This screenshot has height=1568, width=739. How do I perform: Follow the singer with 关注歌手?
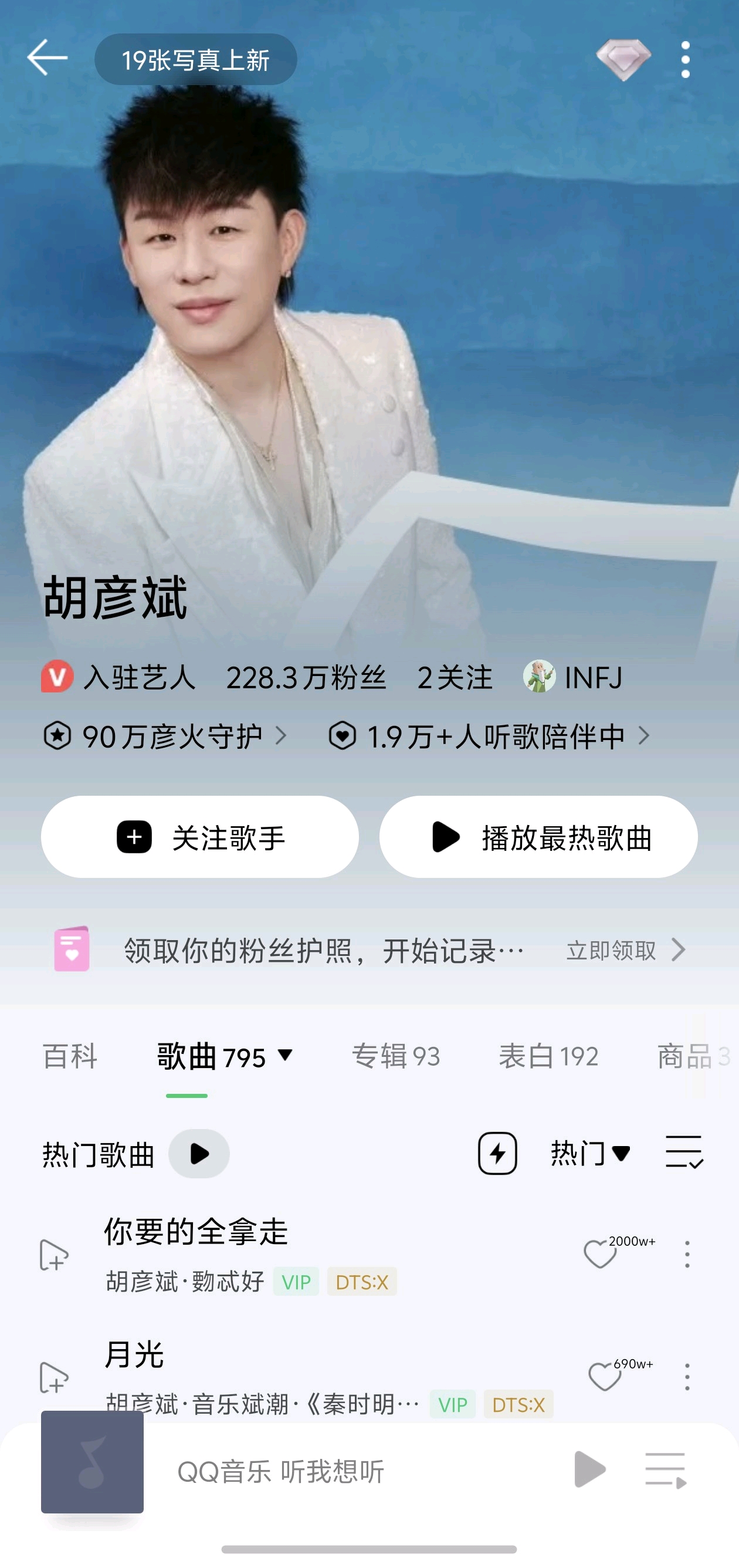coord(199,836)
